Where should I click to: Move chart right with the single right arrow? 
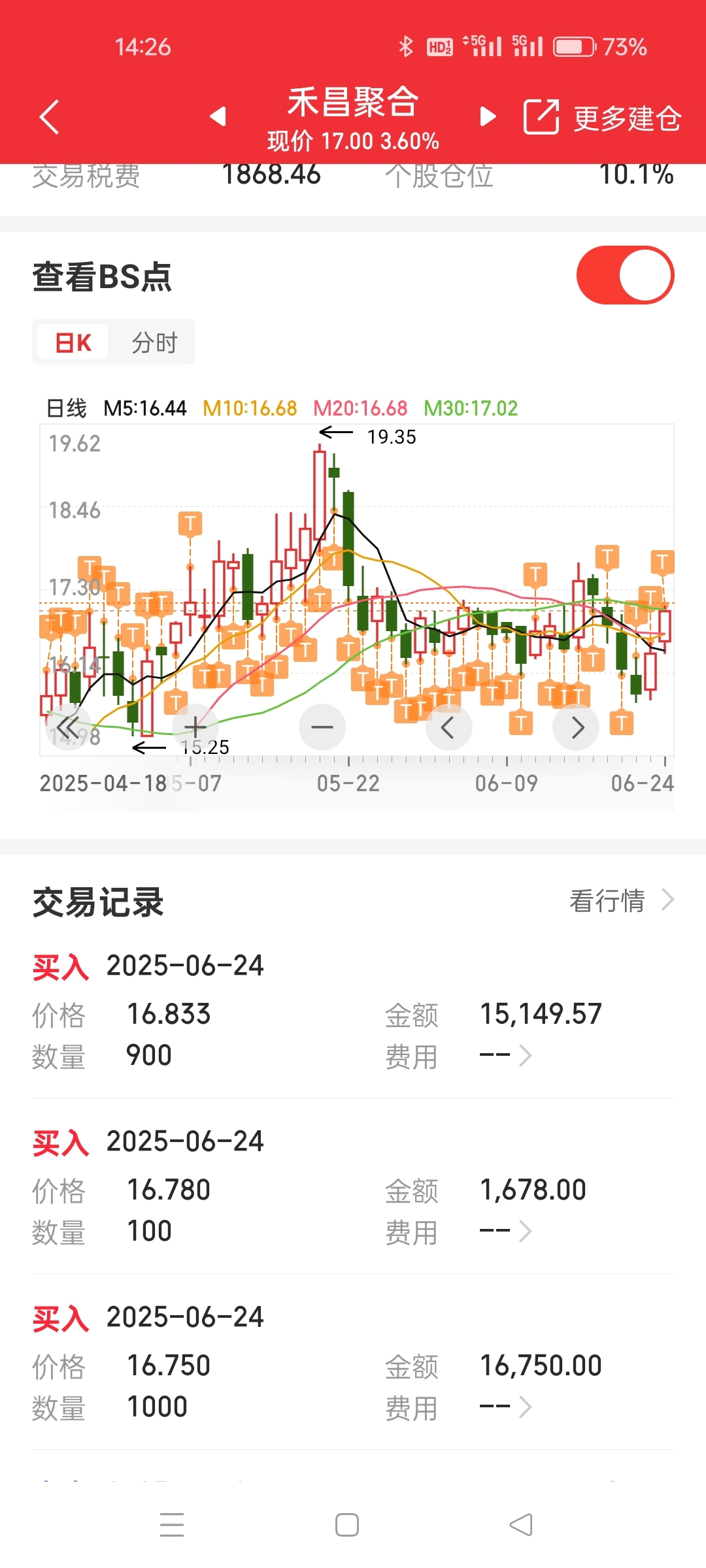tap(576, 727)
